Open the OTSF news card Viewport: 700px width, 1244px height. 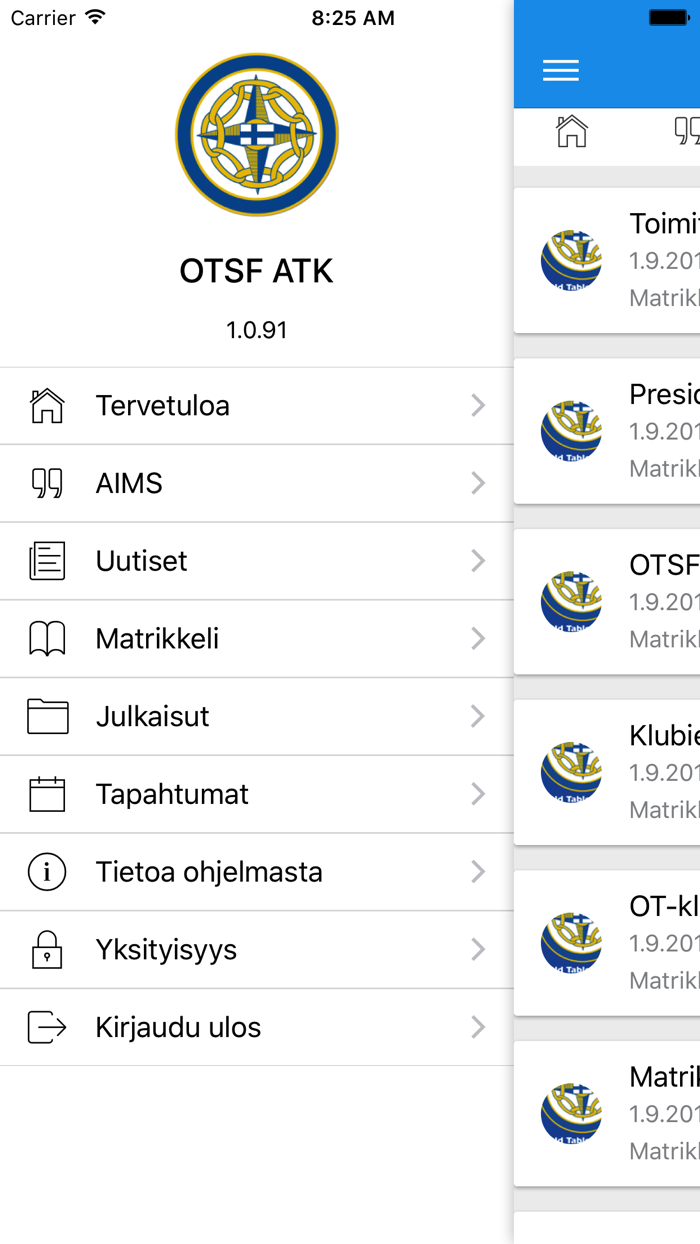(x=607, y=602)
